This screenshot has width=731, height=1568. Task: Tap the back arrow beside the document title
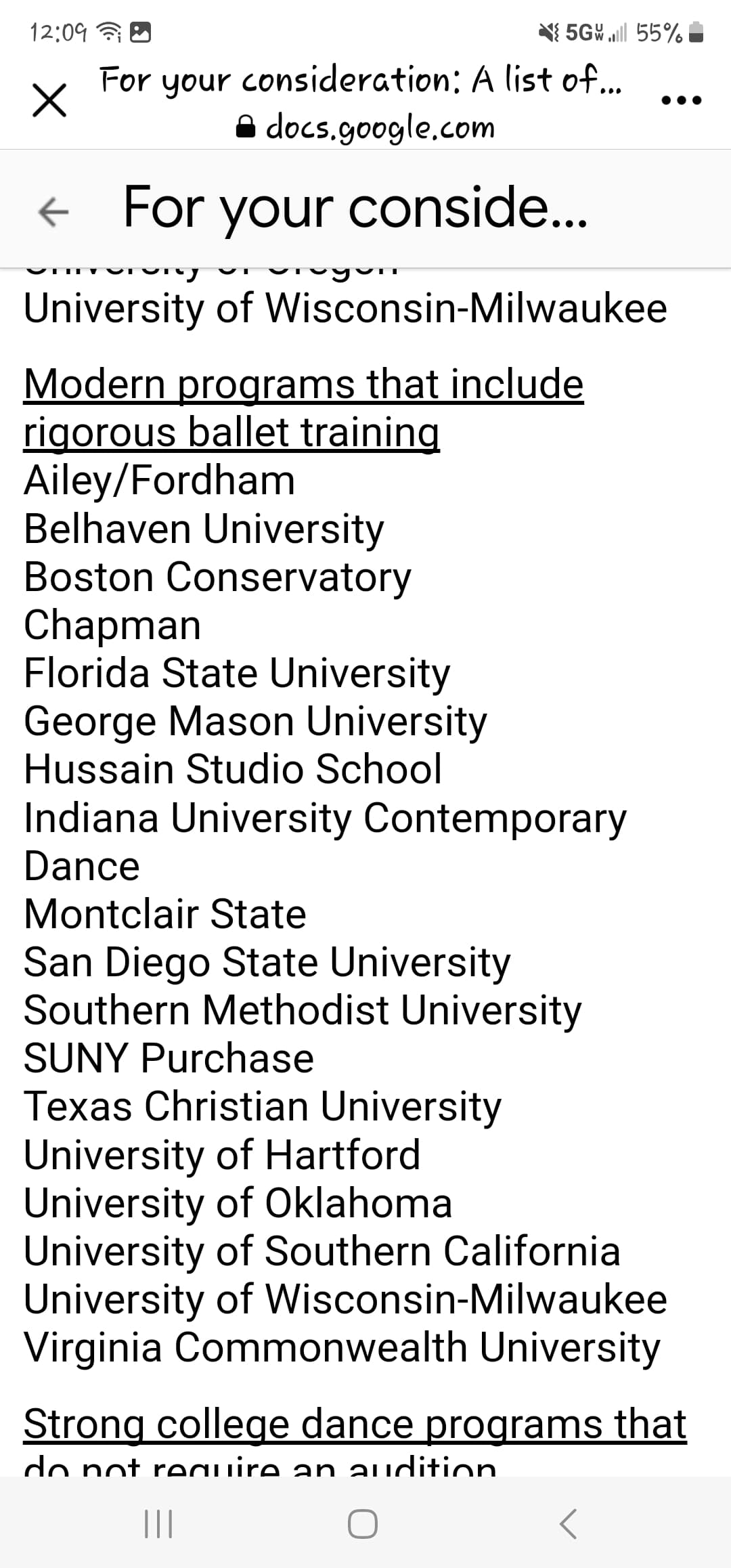53,211
